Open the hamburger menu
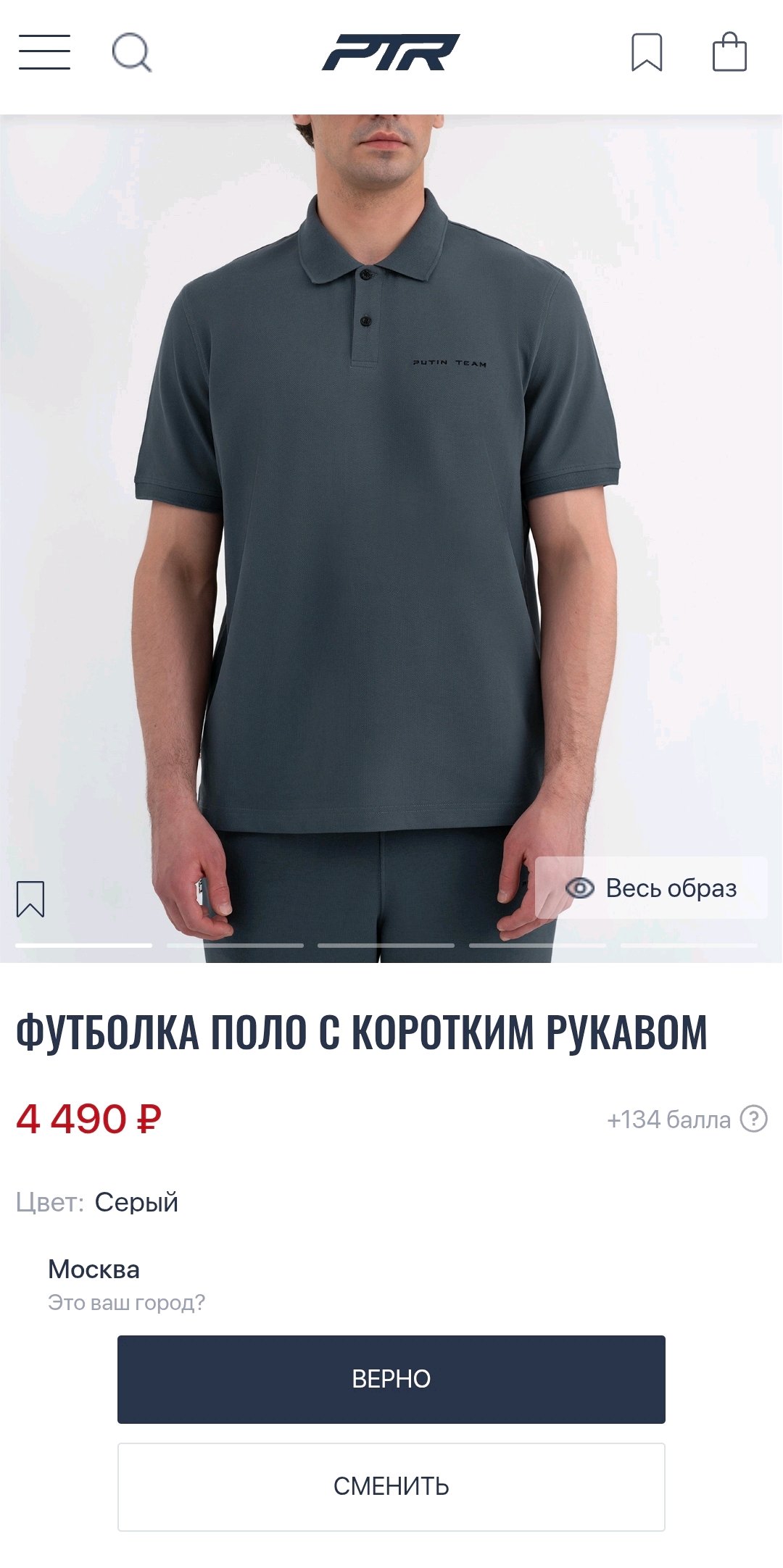The width and height of the screenshot is (783, 1568). (44, 52)
